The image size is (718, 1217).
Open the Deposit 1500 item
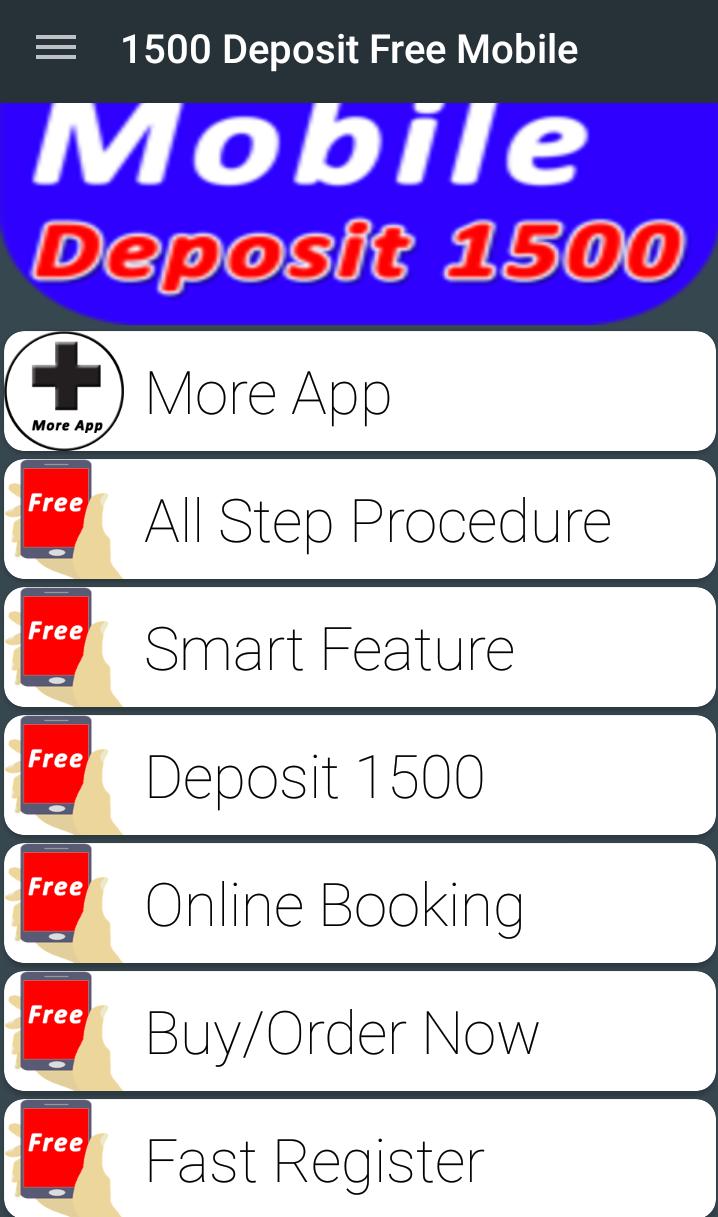coord(360,776)
